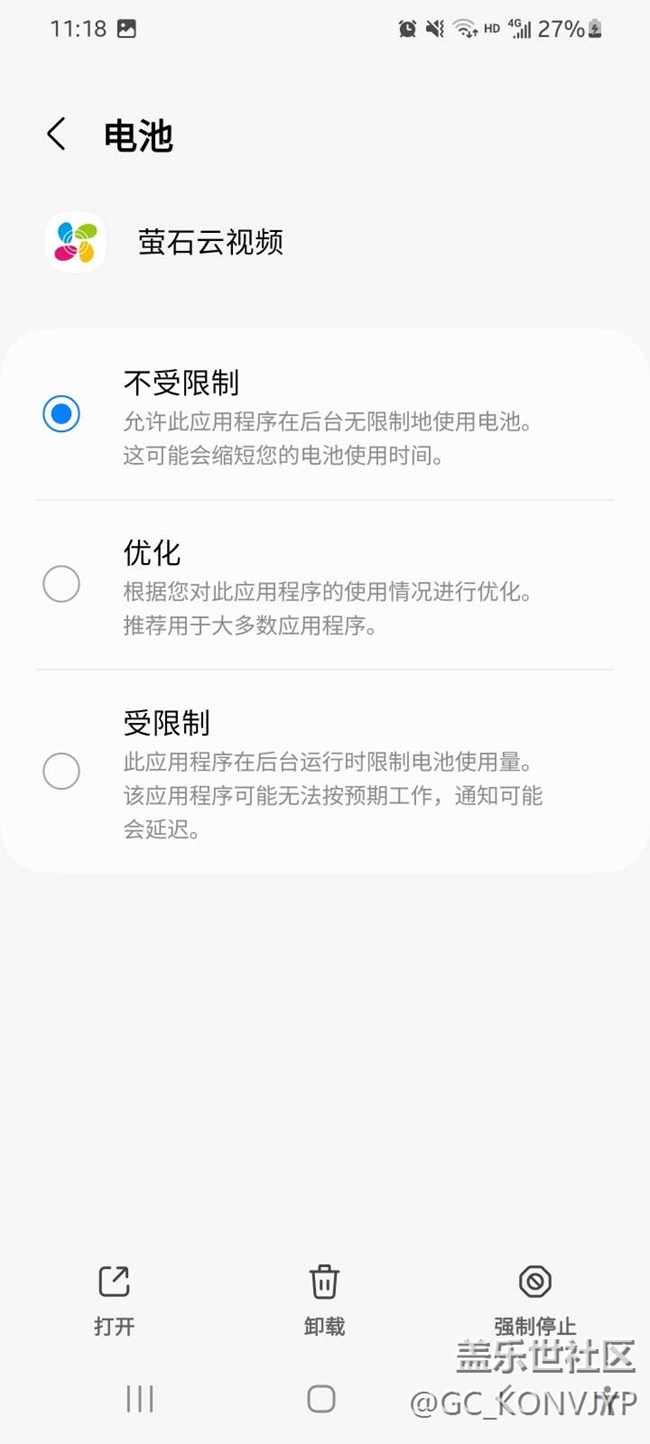Choose the 优化 battery option
Screen dimensions: 650x1444
point(325,585)
